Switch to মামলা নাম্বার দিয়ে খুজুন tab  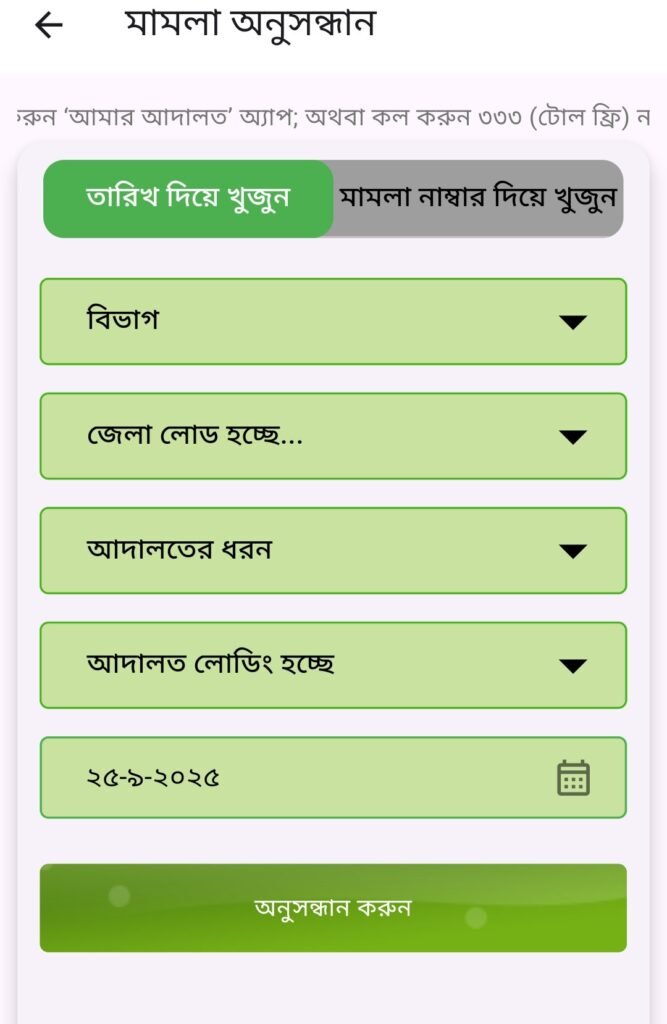click(x=477, y=198)
